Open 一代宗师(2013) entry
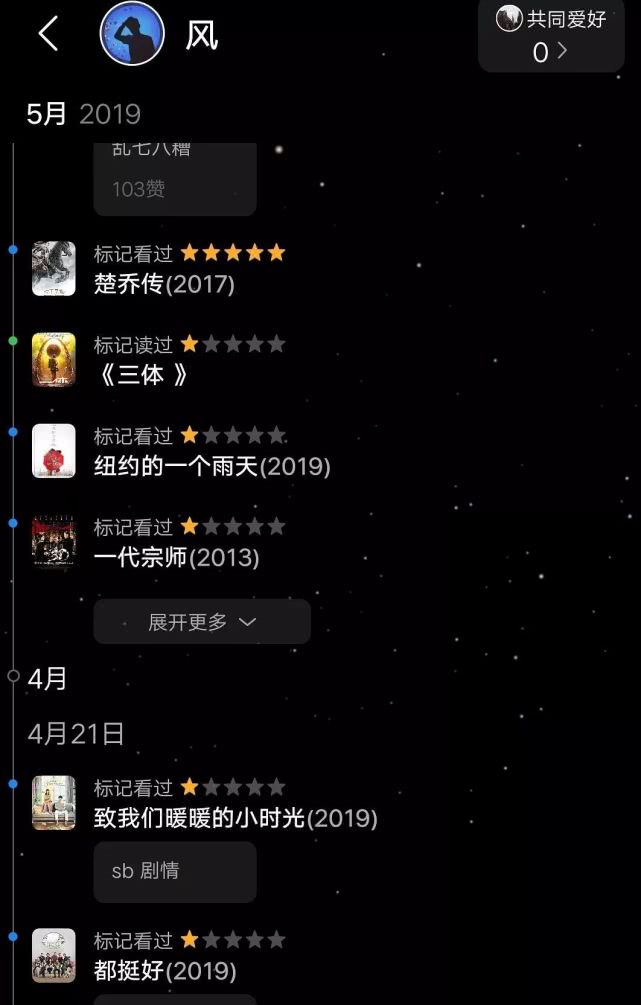Image resolution: width=641 pixels, height=1005 pixels. (176, 557)
